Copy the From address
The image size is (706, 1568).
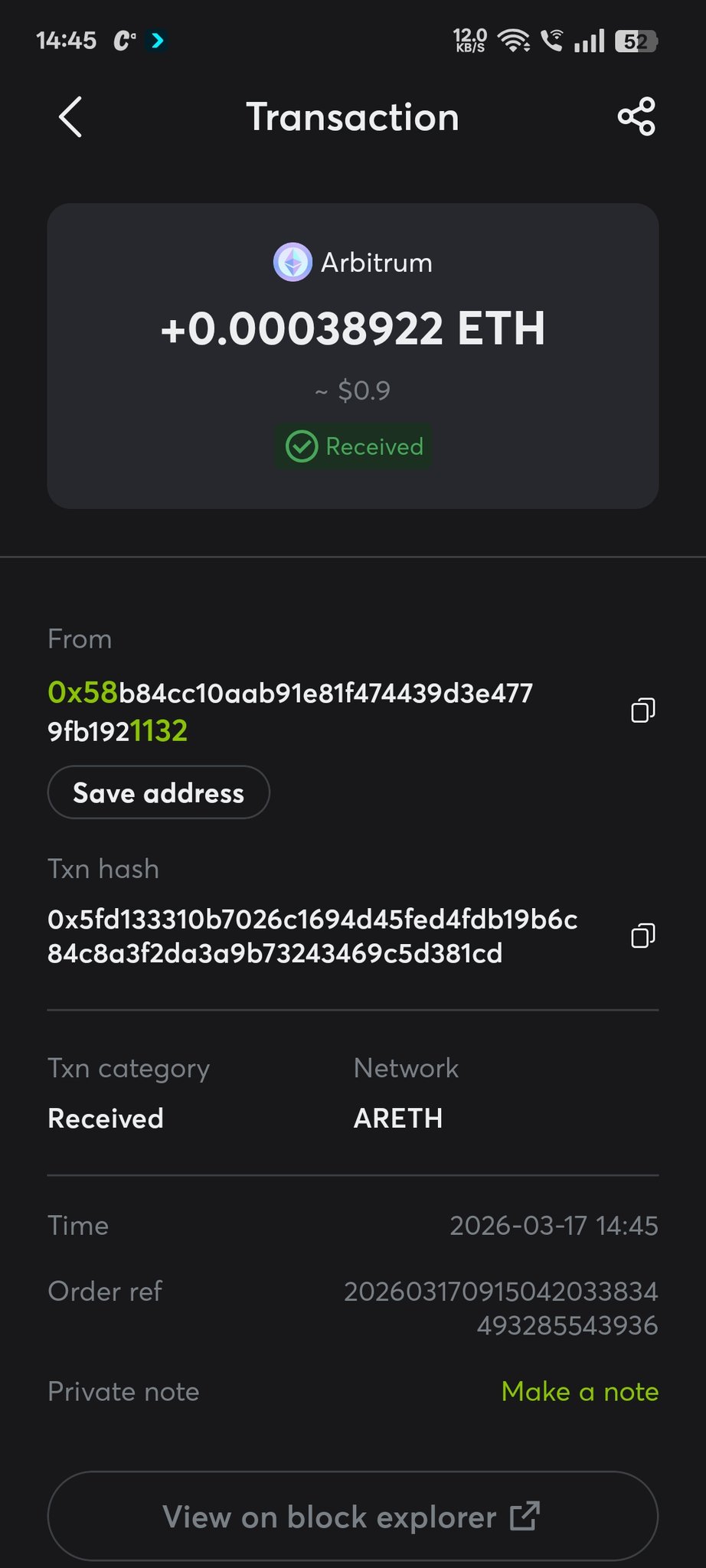(x=642, y=710)
